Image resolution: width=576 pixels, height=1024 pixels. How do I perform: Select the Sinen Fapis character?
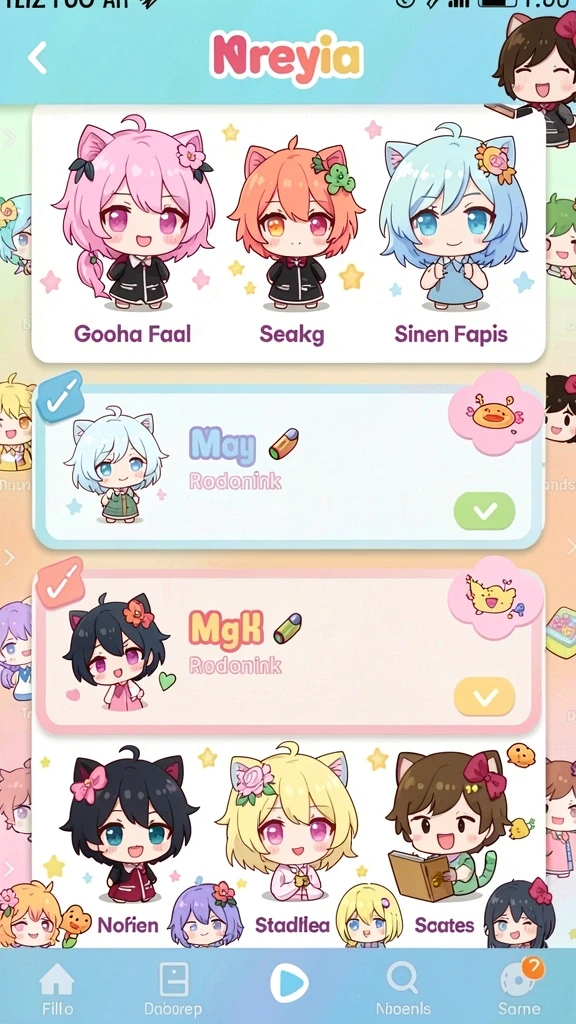(x=452, y=234)
